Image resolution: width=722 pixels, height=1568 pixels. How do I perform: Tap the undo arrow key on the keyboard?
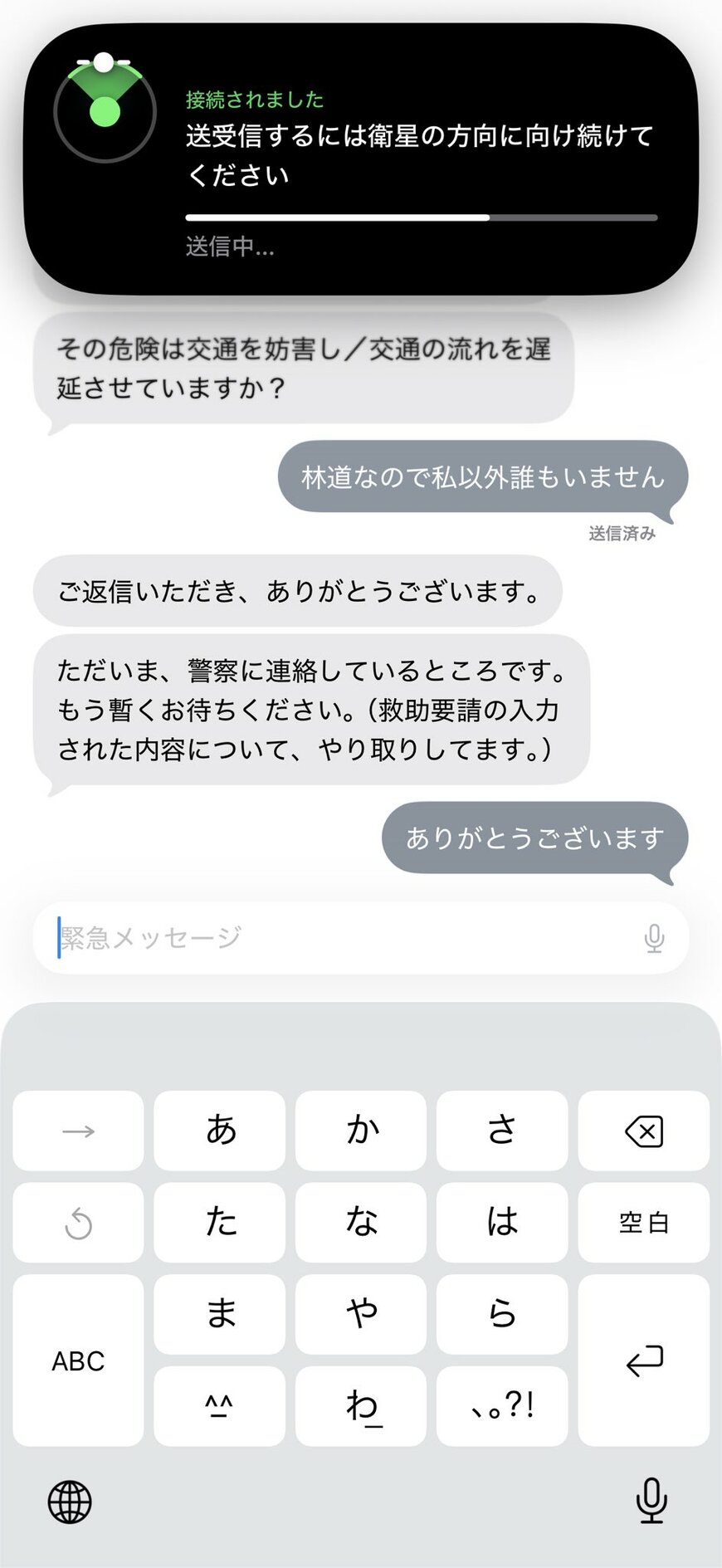pos(78,1222)
